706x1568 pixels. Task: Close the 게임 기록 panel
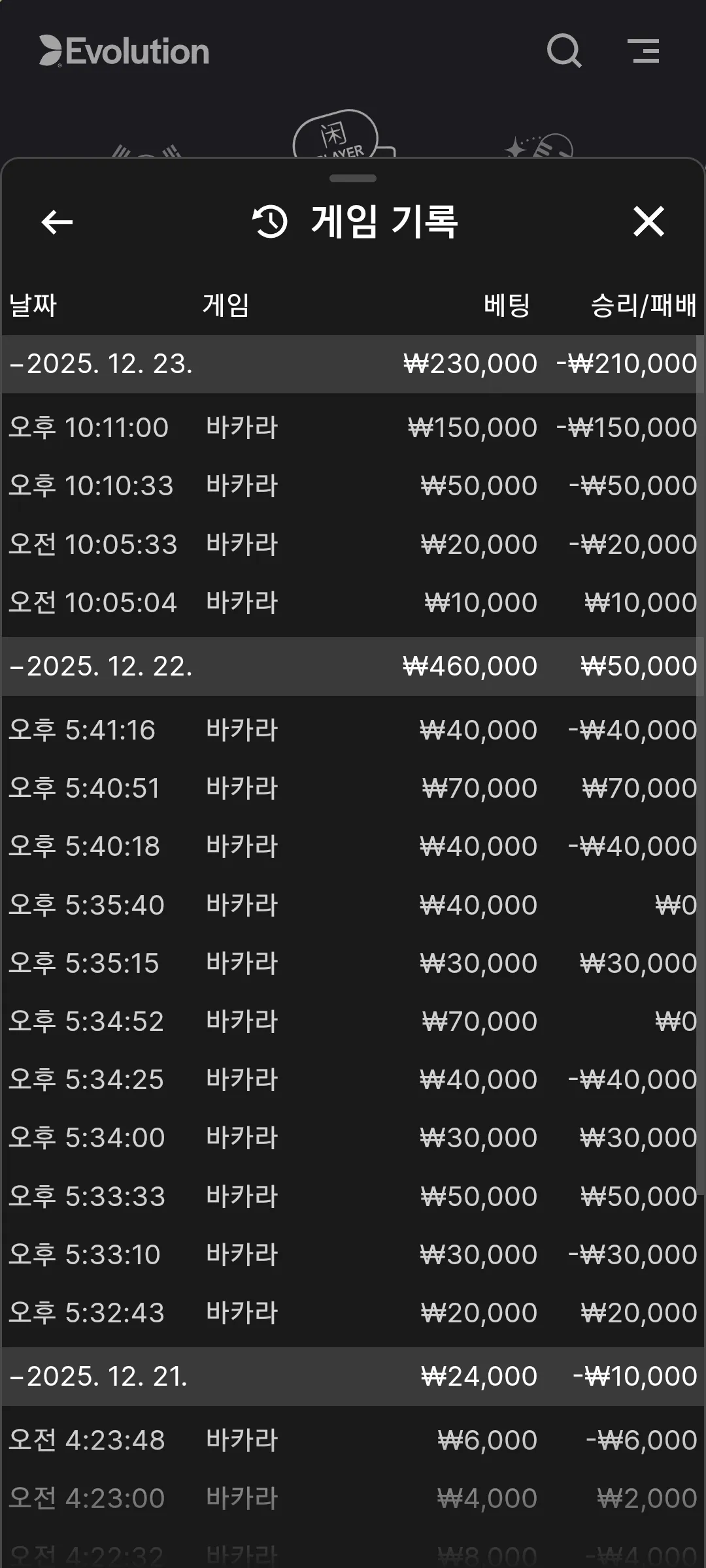(648, 221)
